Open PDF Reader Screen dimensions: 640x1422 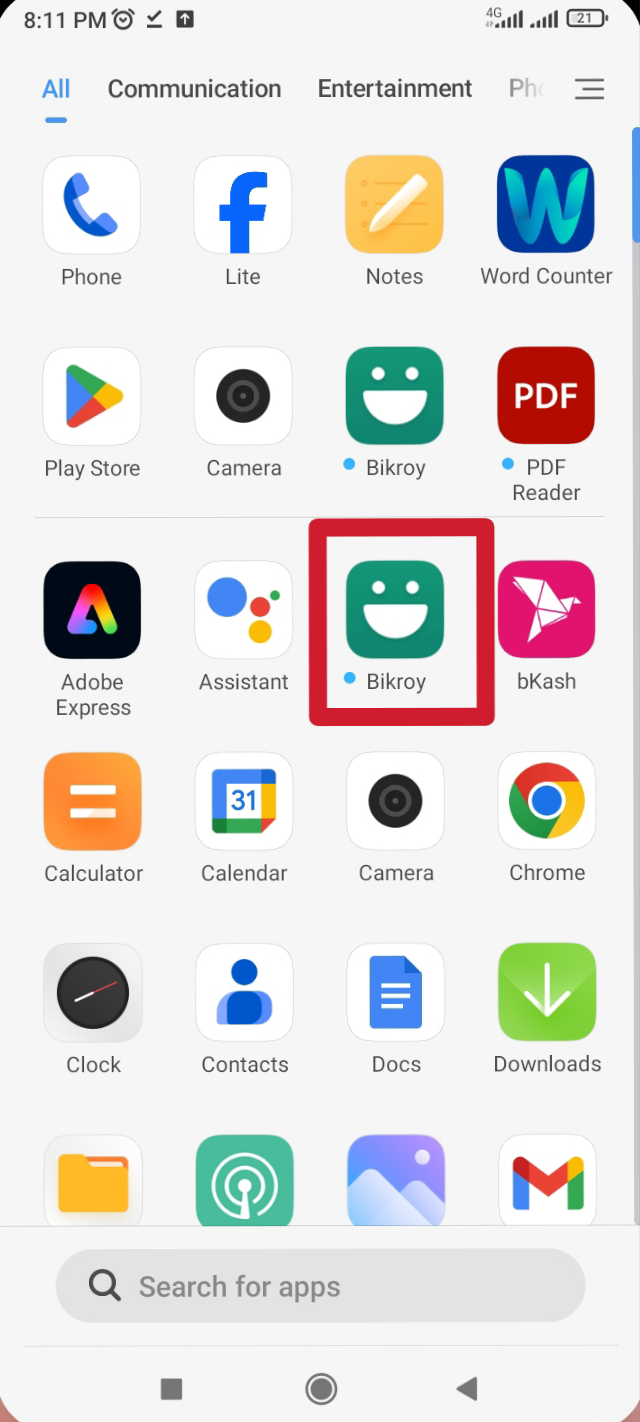coord(546,396)
